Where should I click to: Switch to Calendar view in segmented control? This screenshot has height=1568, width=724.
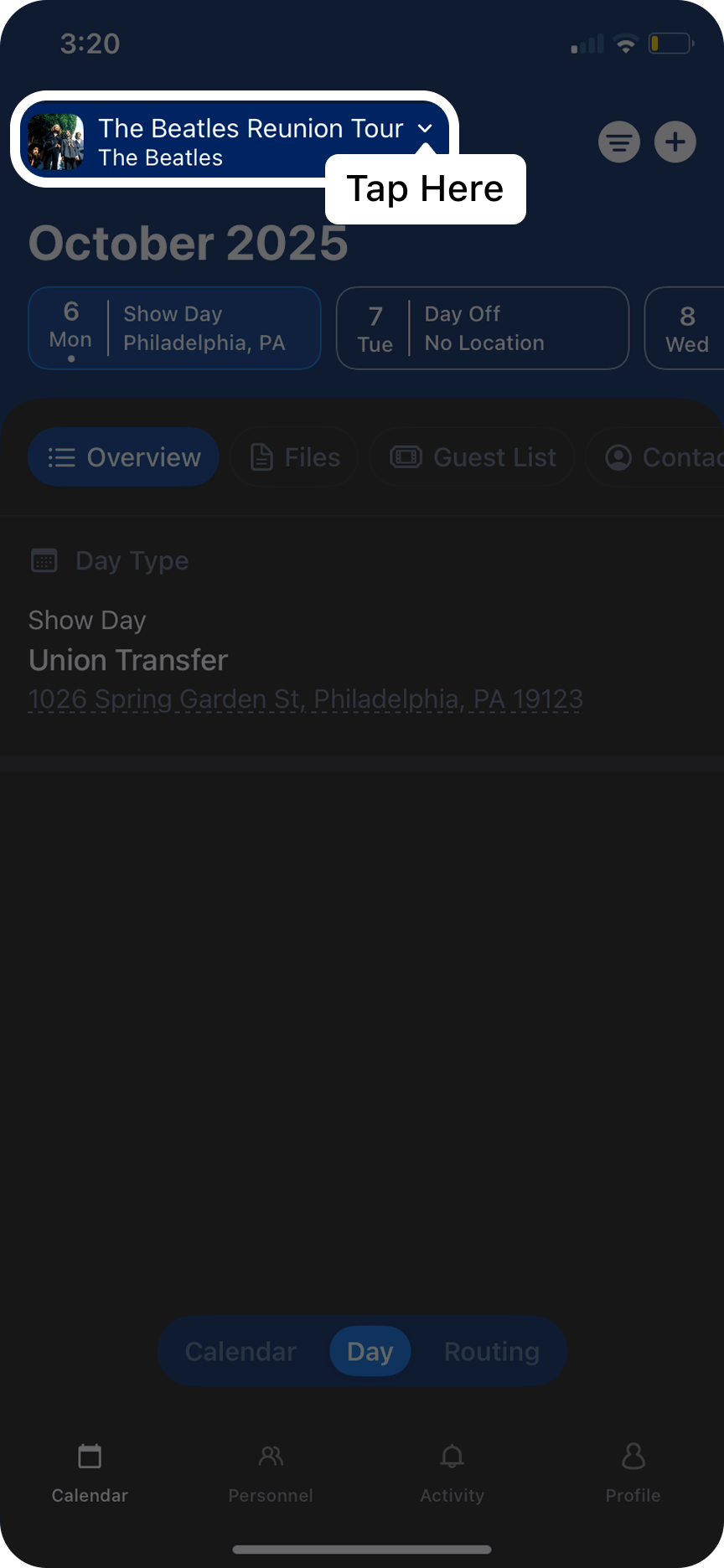tap(240, 1351)
